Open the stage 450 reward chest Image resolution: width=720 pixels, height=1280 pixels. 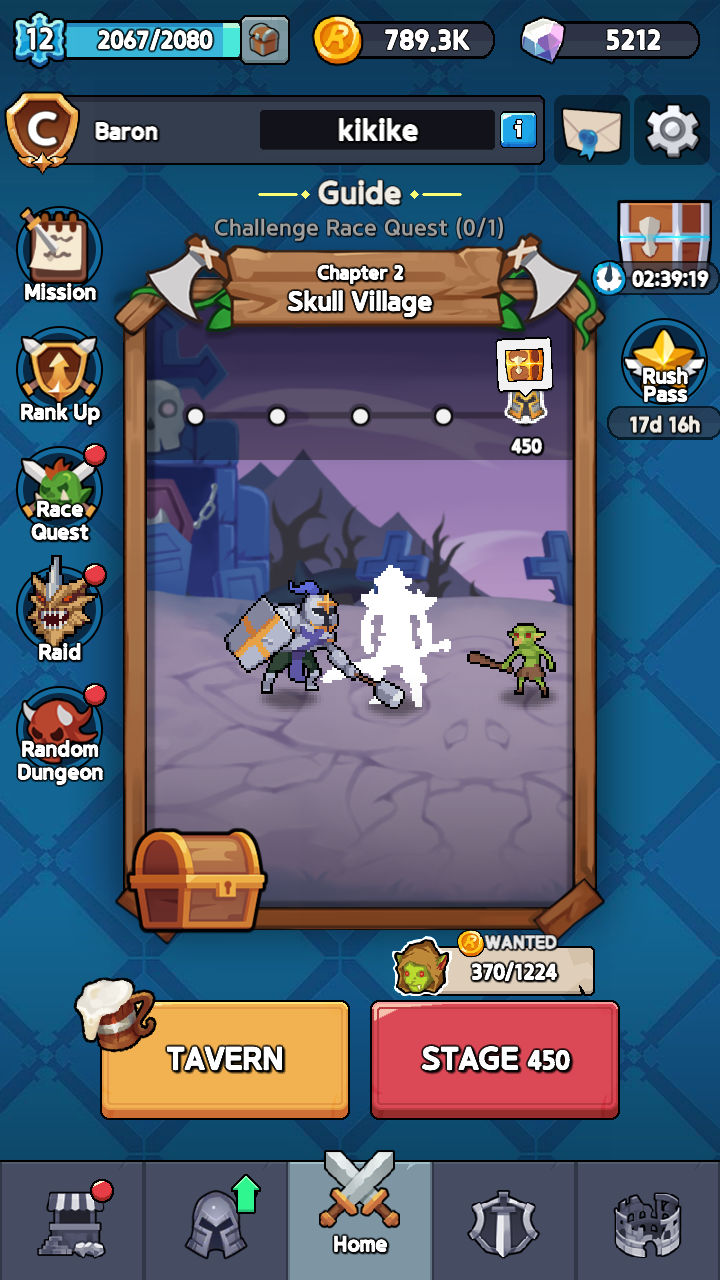point(525,382)
